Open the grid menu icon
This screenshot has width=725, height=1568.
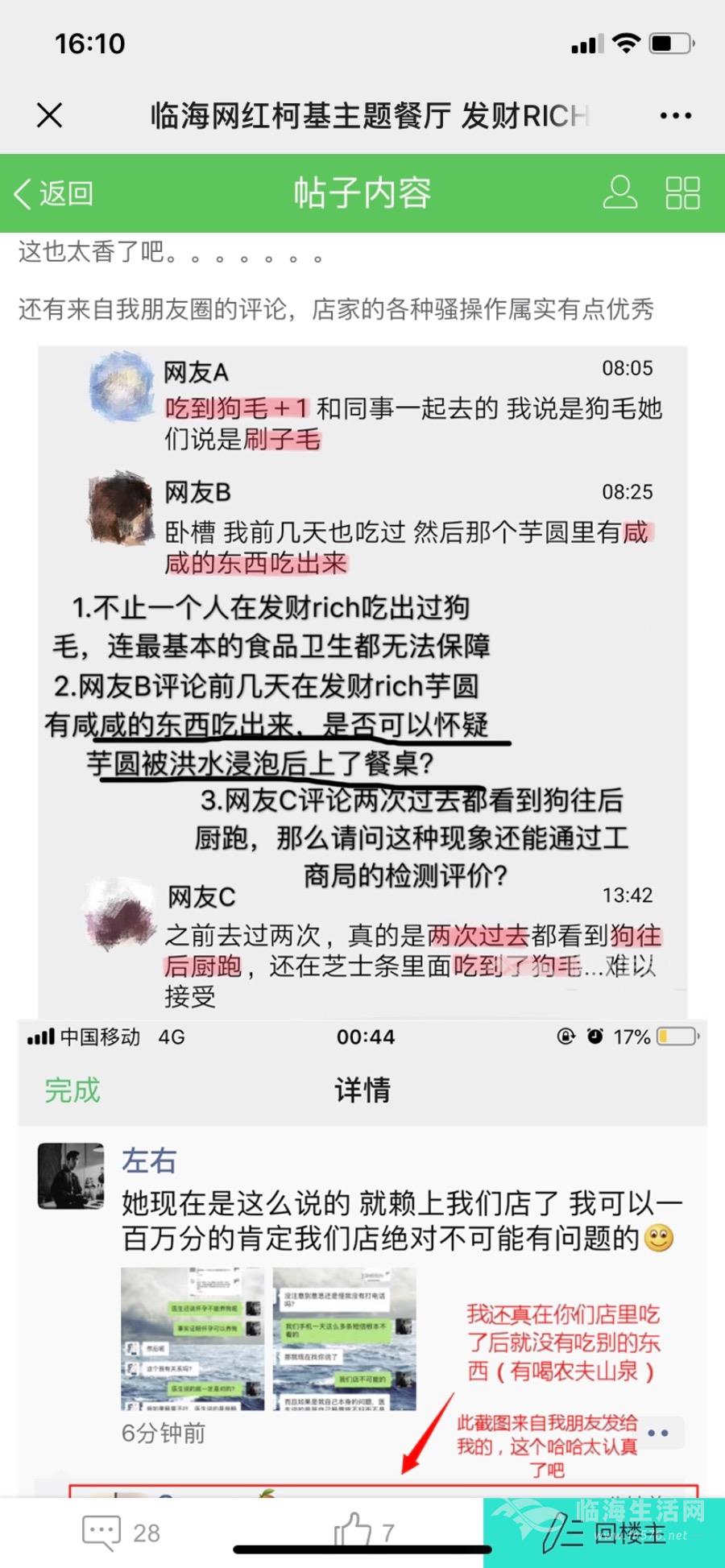click(682, 193)
